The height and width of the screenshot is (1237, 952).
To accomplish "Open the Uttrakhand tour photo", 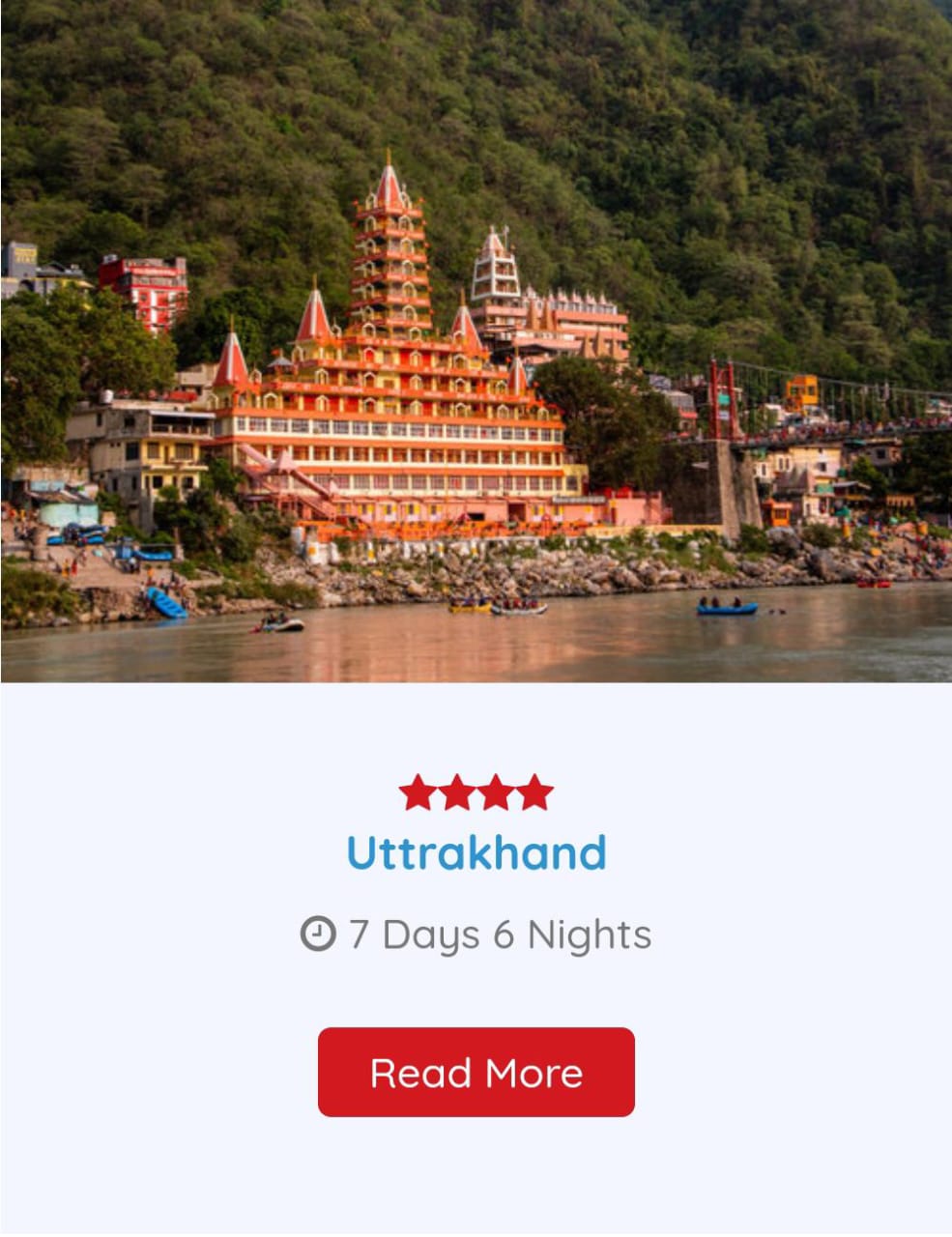I will pos(476,341).
